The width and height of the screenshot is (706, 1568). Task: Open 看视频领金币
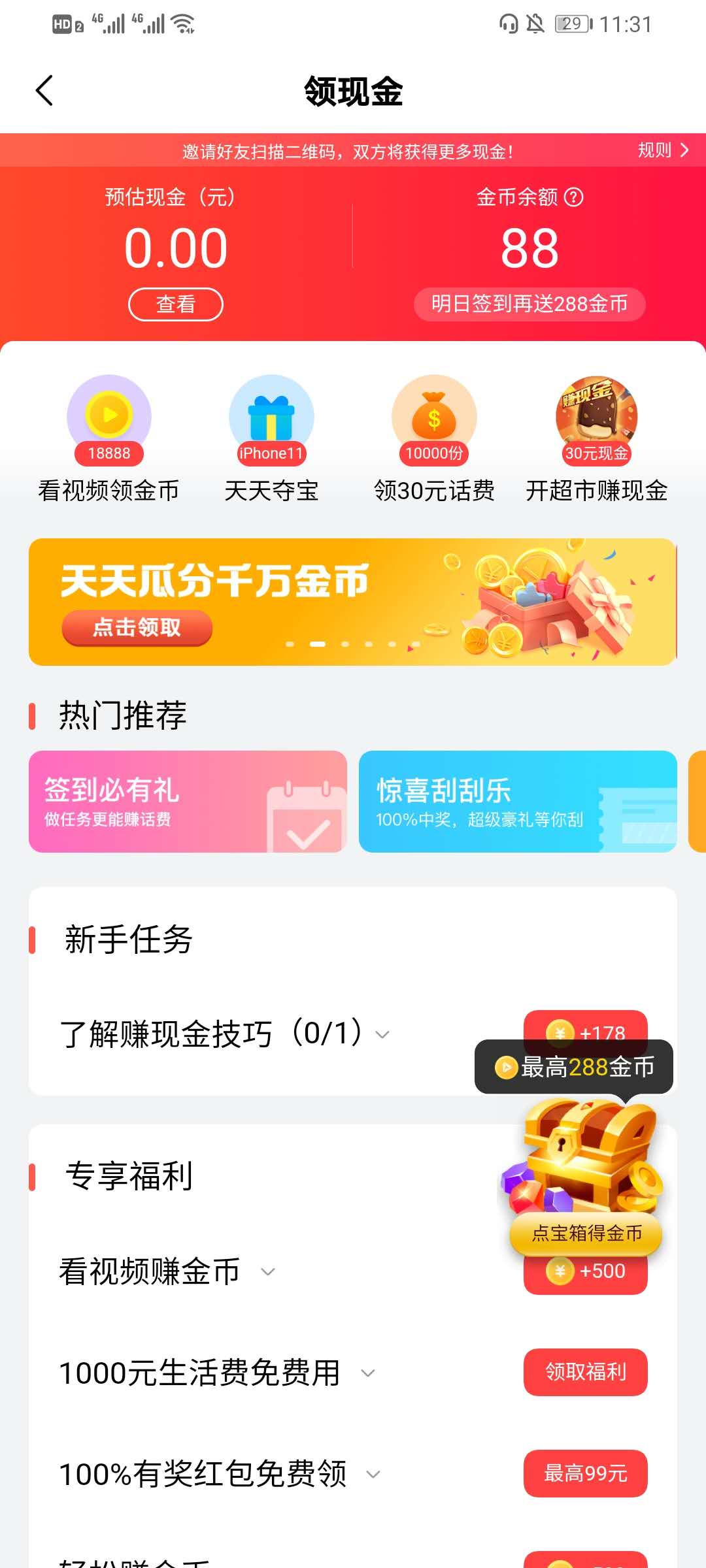109,438
